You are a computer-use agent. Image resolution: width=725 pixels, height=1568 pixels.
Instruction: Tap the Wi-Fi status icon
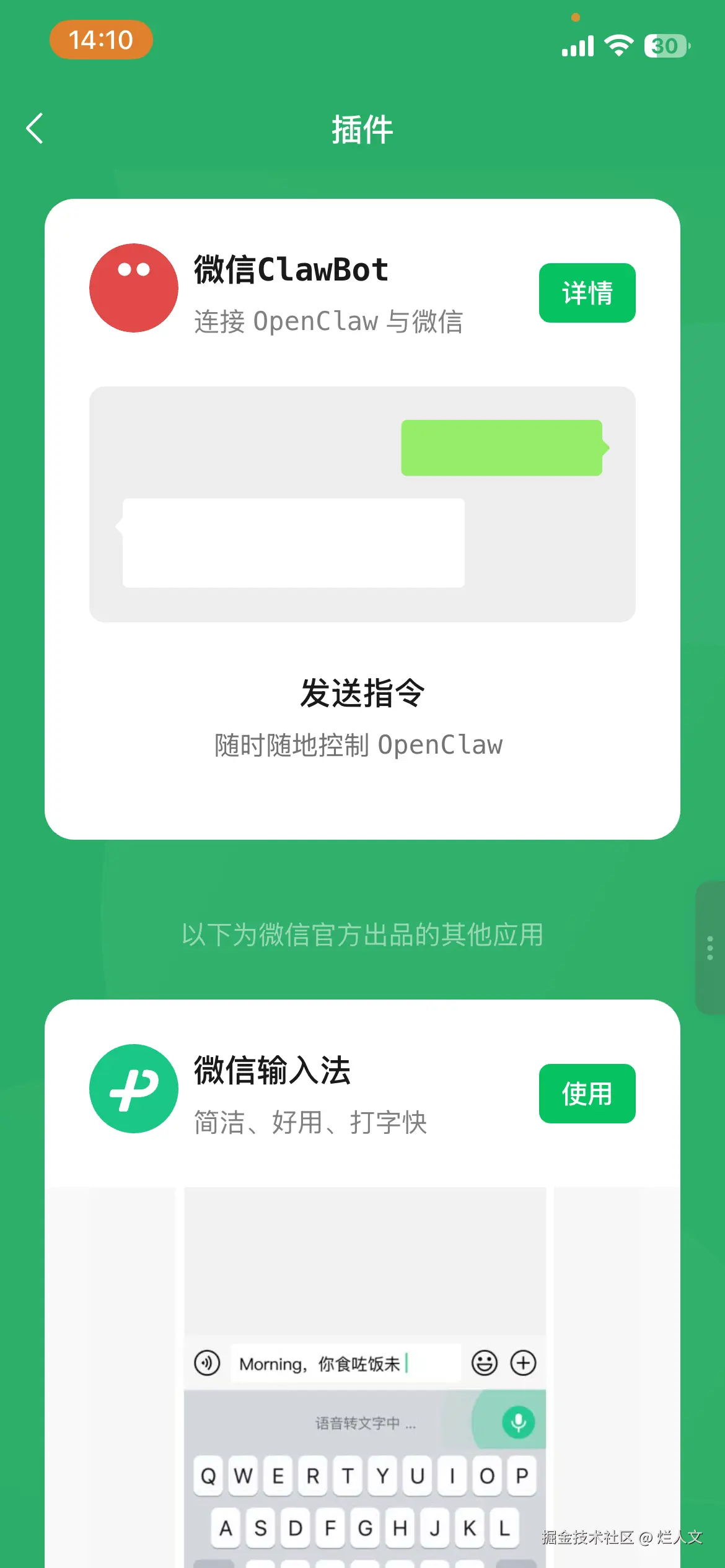click(x=620, y=43)
